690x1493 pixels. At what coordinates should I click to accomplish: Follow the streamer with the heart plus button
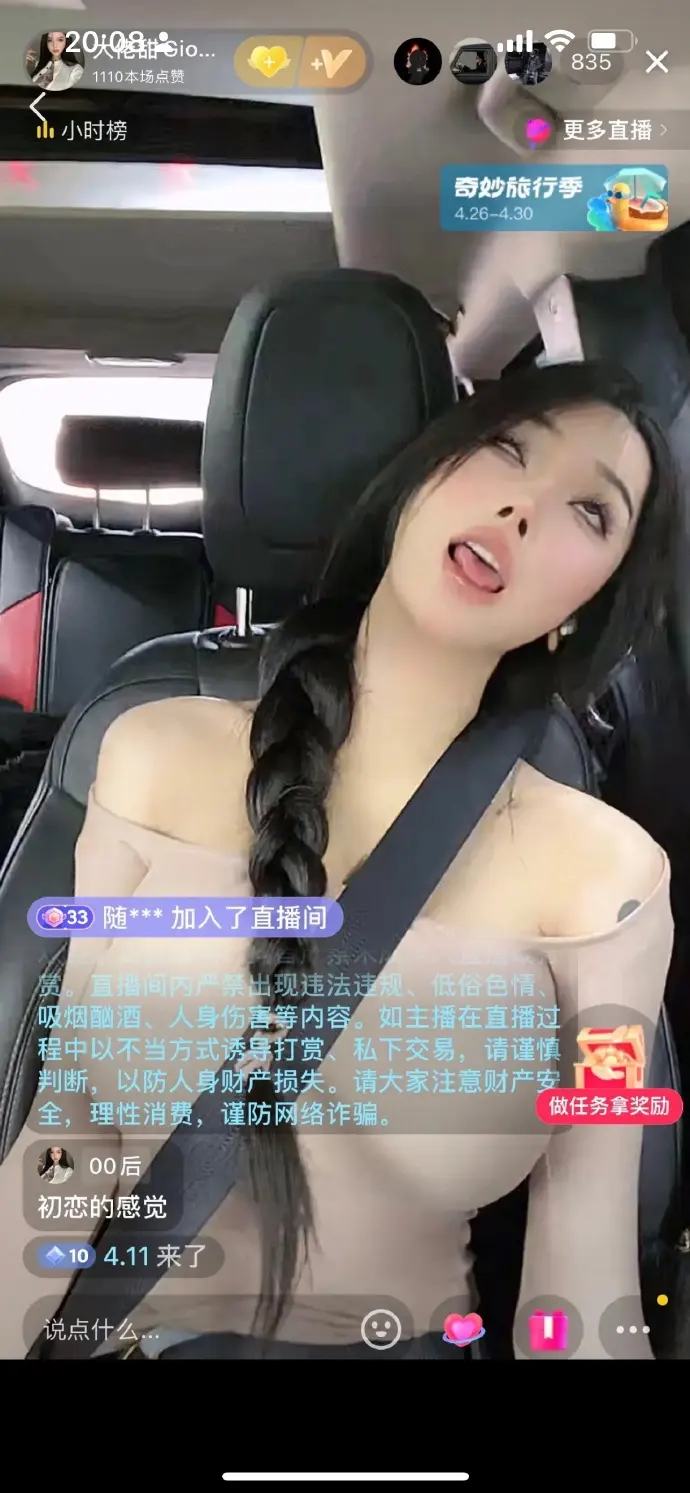point(266,62)
